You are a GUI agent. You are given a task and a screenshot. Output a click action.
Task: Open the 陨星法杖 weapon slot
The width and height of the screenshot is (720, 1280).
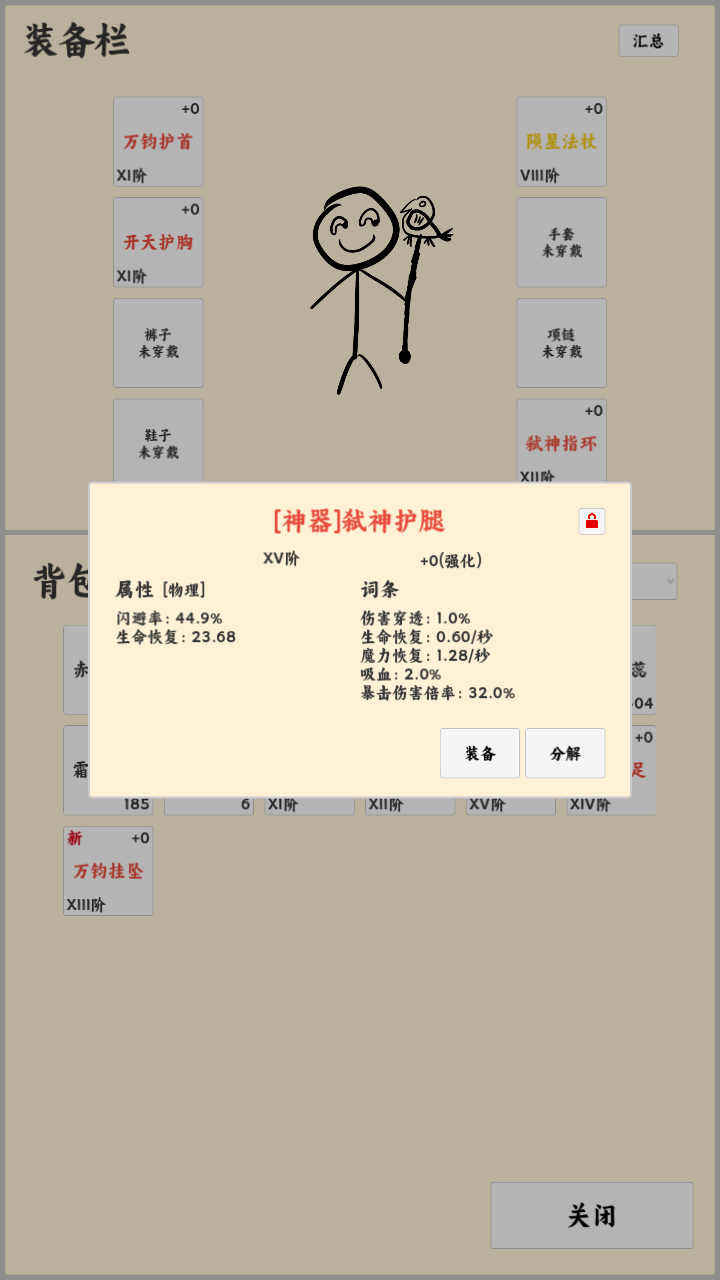click(x=561, y=142)
